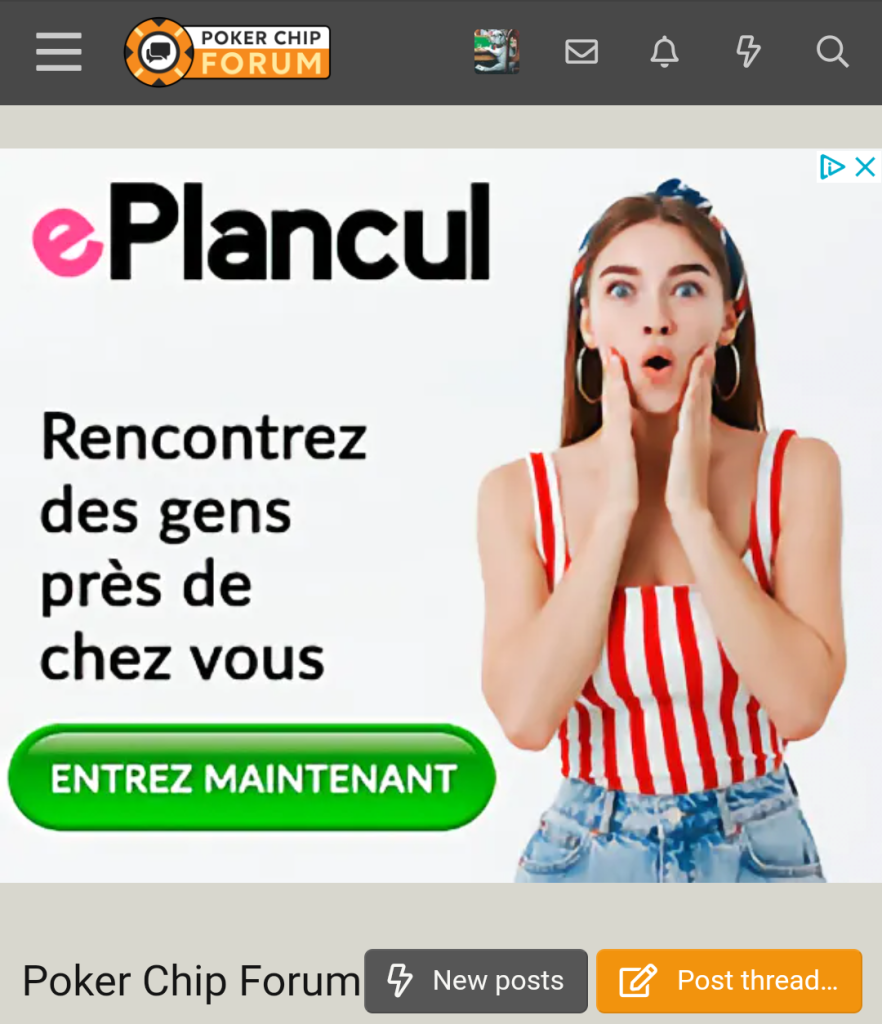882x1024 pixels.
Task: View New posts
Action: (476, 981)
